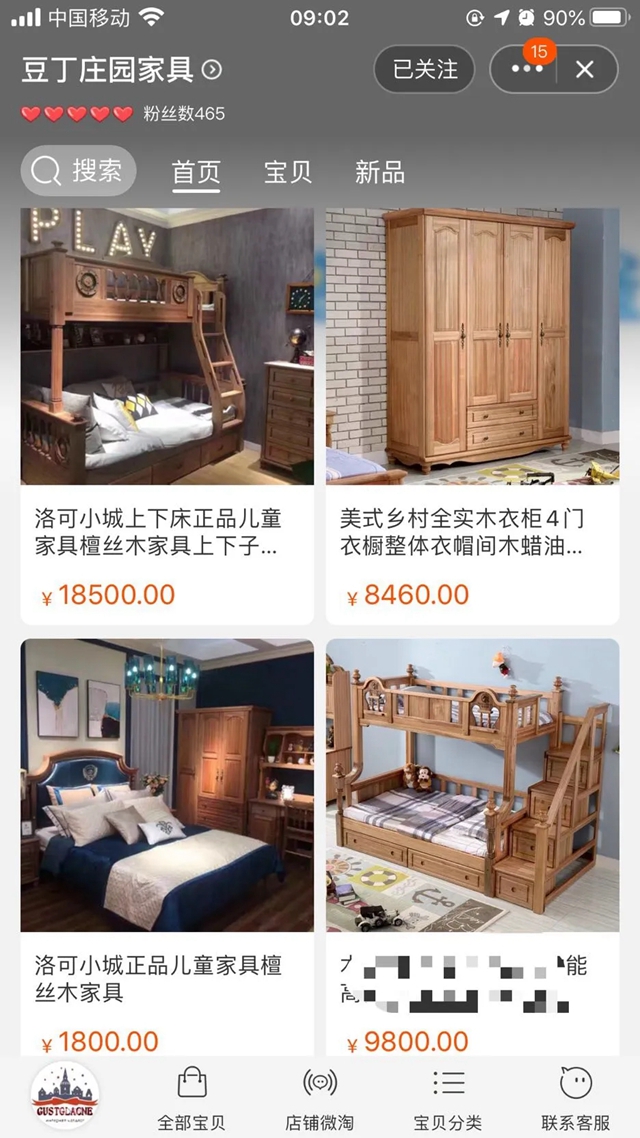View 全部宝贝 all products
Viewport: 640px width, 1138px height.
tap(191, 1098)
